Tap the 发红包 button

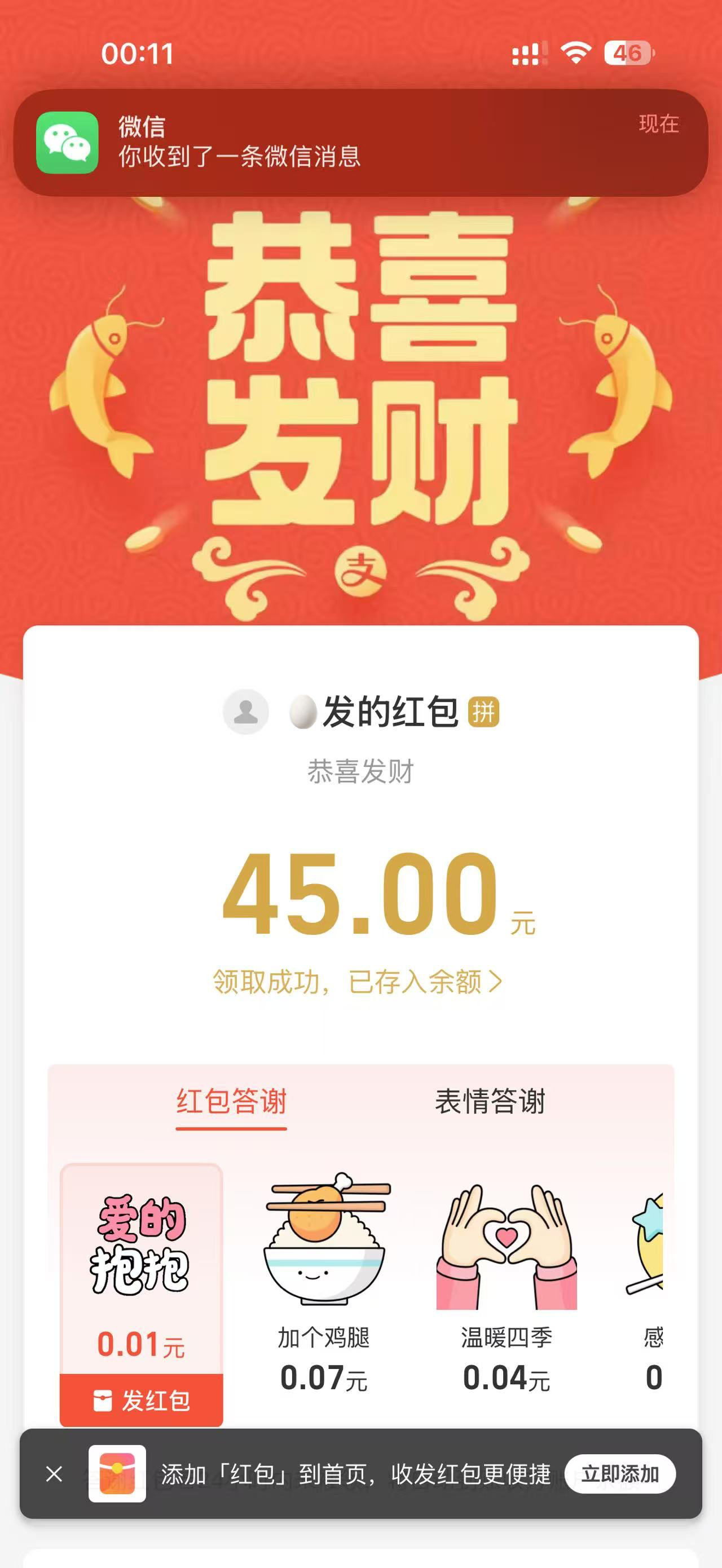coord(141,1401)
